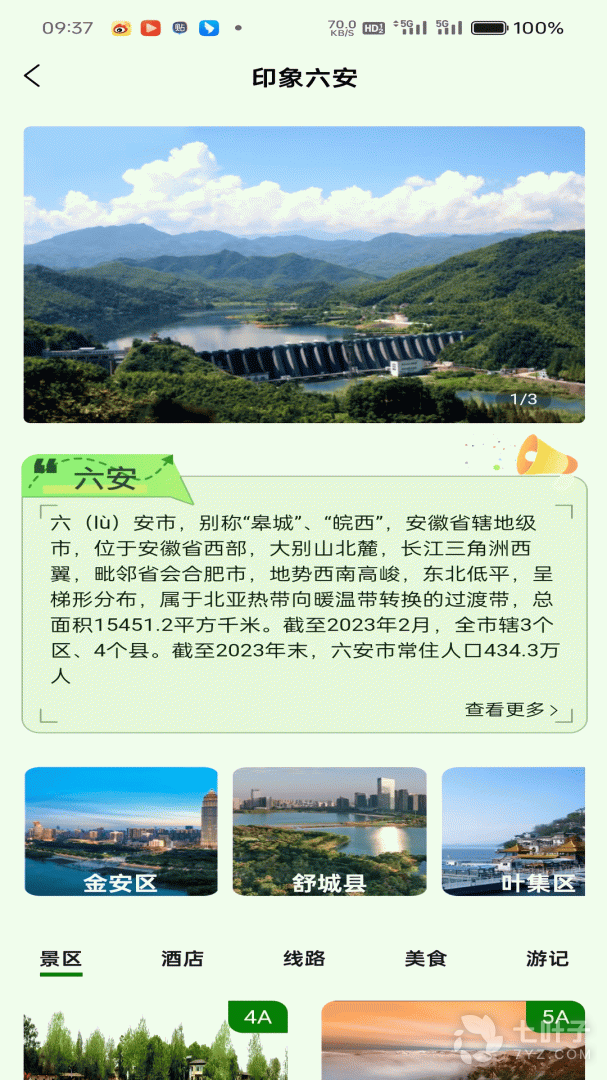The width and height of the screenshot is (607, 1080).
Task: Open the reservoir dam banner image
Action: (x=304, y=274)
